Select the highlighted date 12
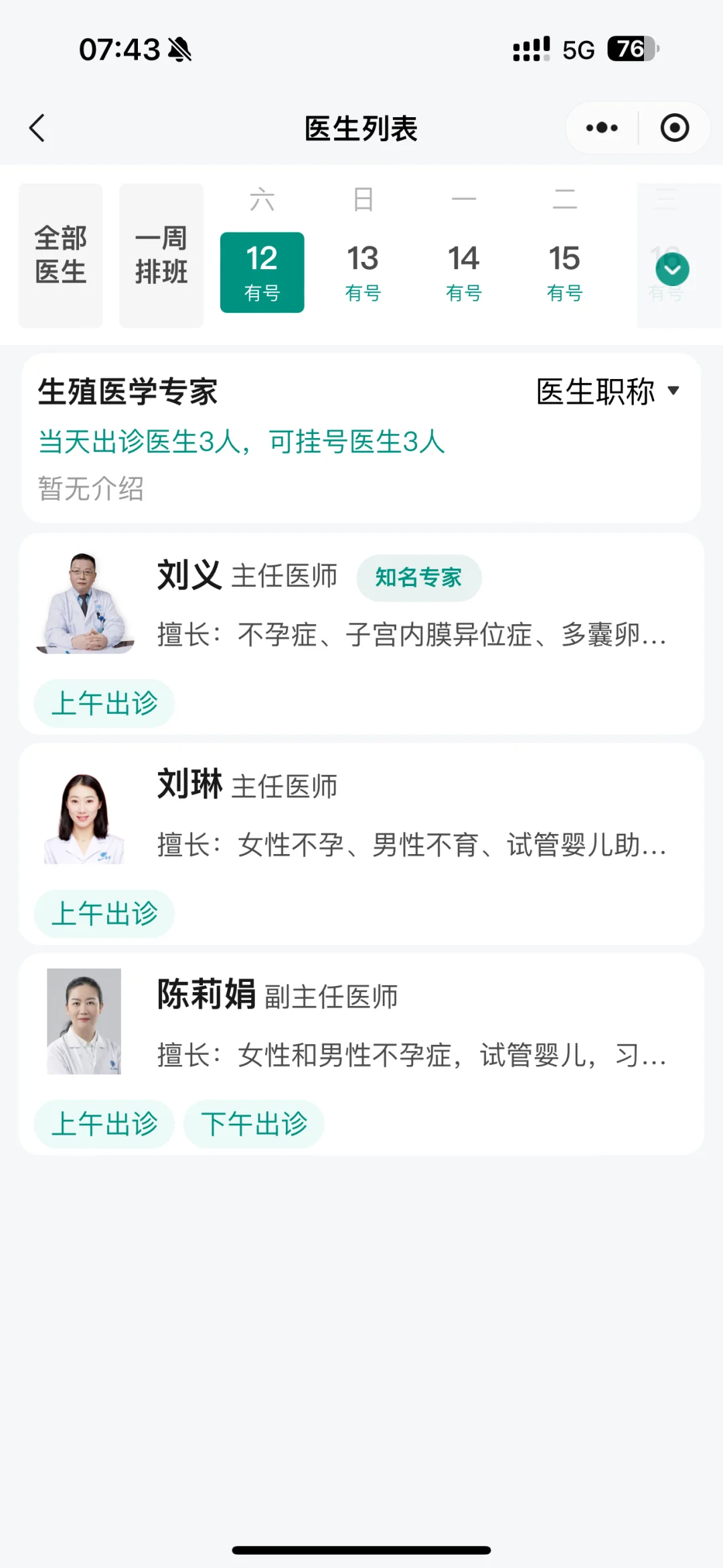The width and height of the screenshot is (723, 1568). tap(262, 271)
